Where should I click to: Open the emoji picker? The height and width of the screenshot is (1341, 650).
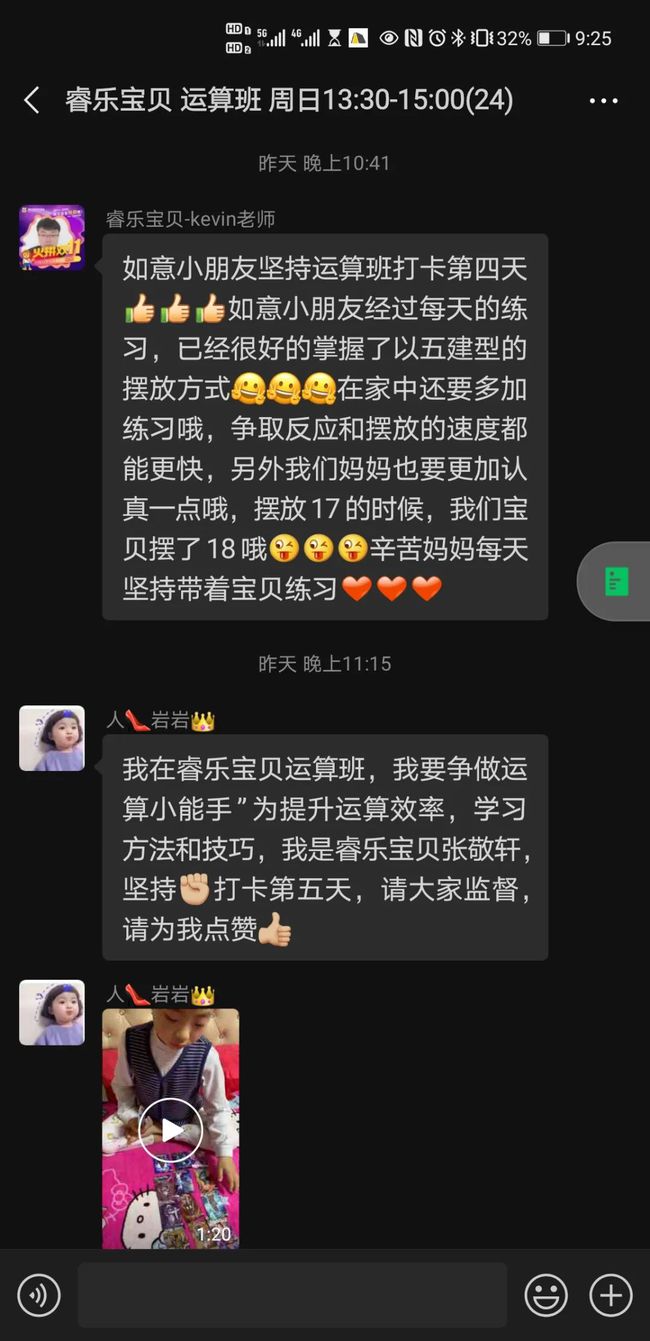pos(546,1296)
